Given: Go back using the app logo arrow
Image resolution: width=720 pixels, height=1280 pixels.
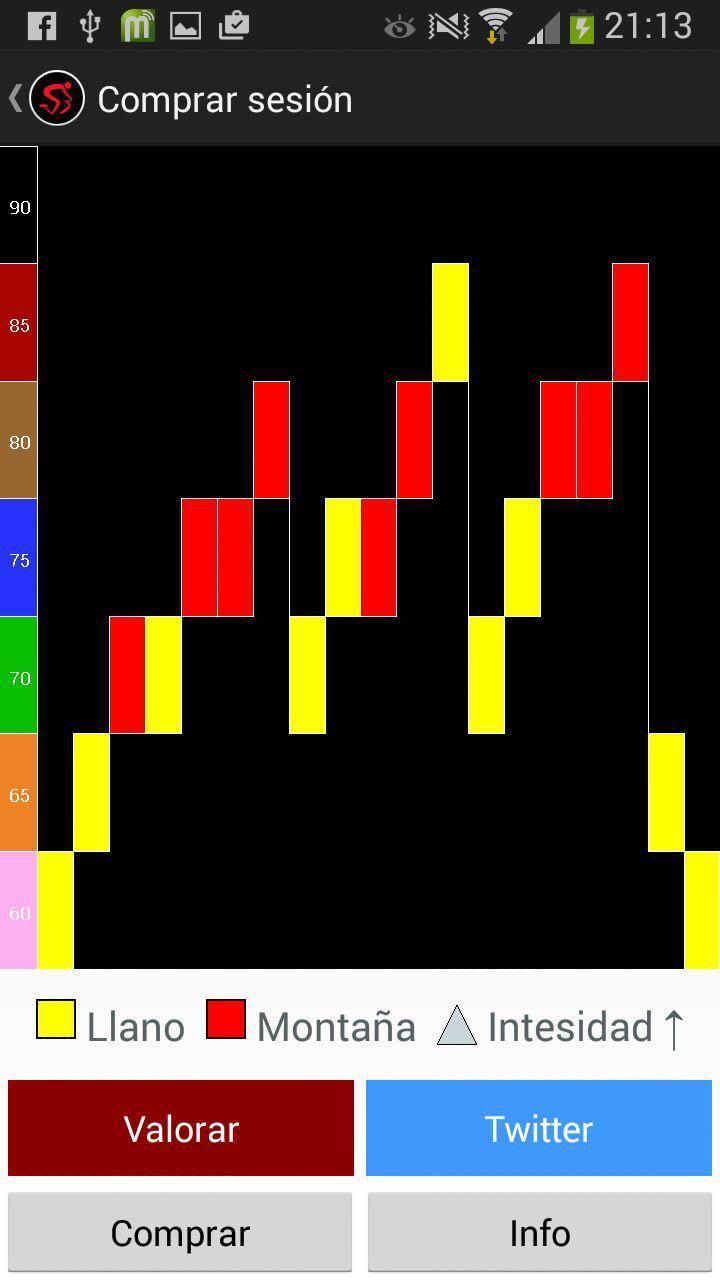Looking at the screenshot, I should (45, 98).
